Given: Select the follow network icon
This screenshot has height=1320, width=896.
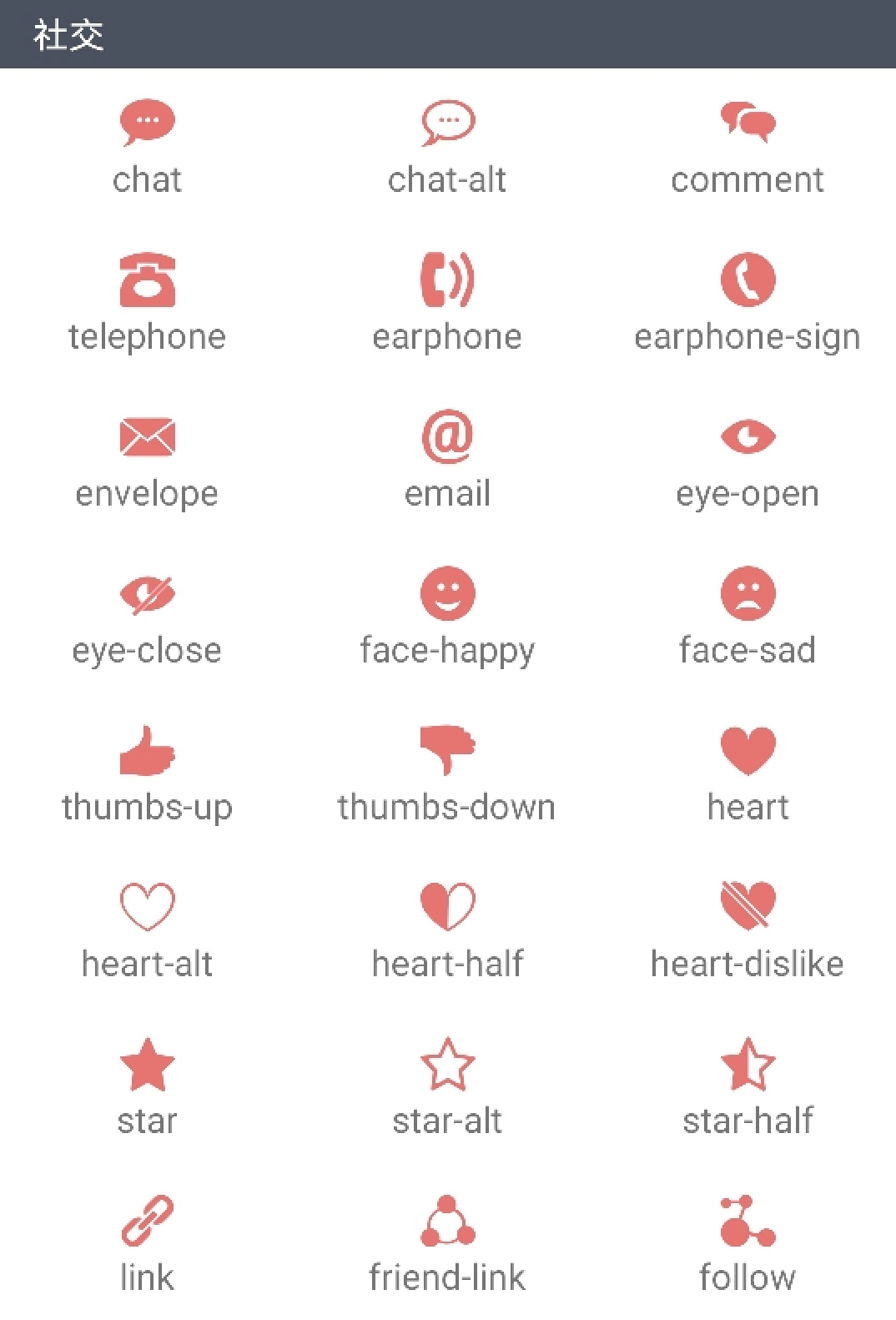Looking at the screenshot, I should pyautogui.click(x=748, y=1219).
